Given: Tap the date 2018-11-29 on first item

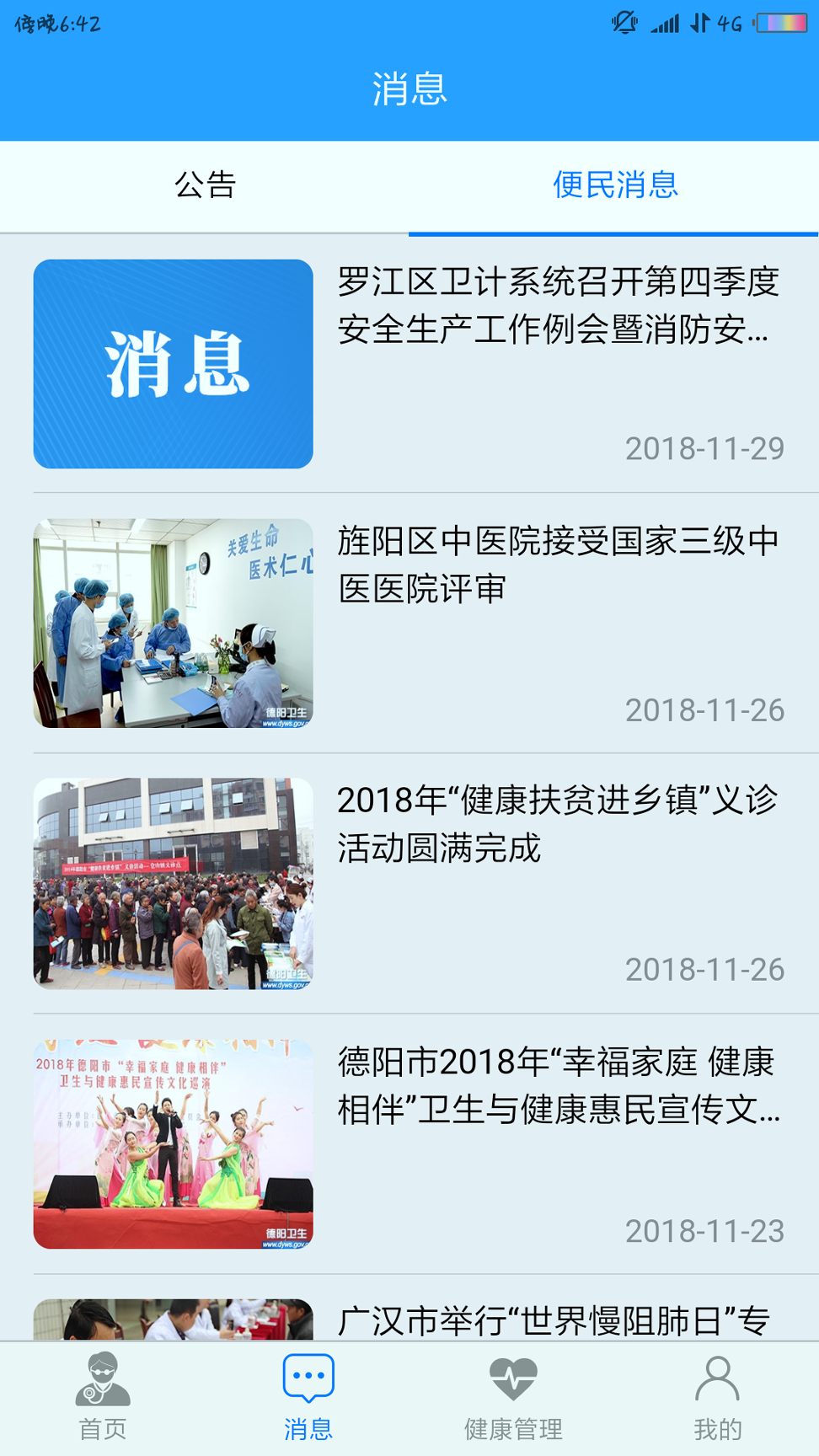Looking at the screenshot, I should [703, 450].
